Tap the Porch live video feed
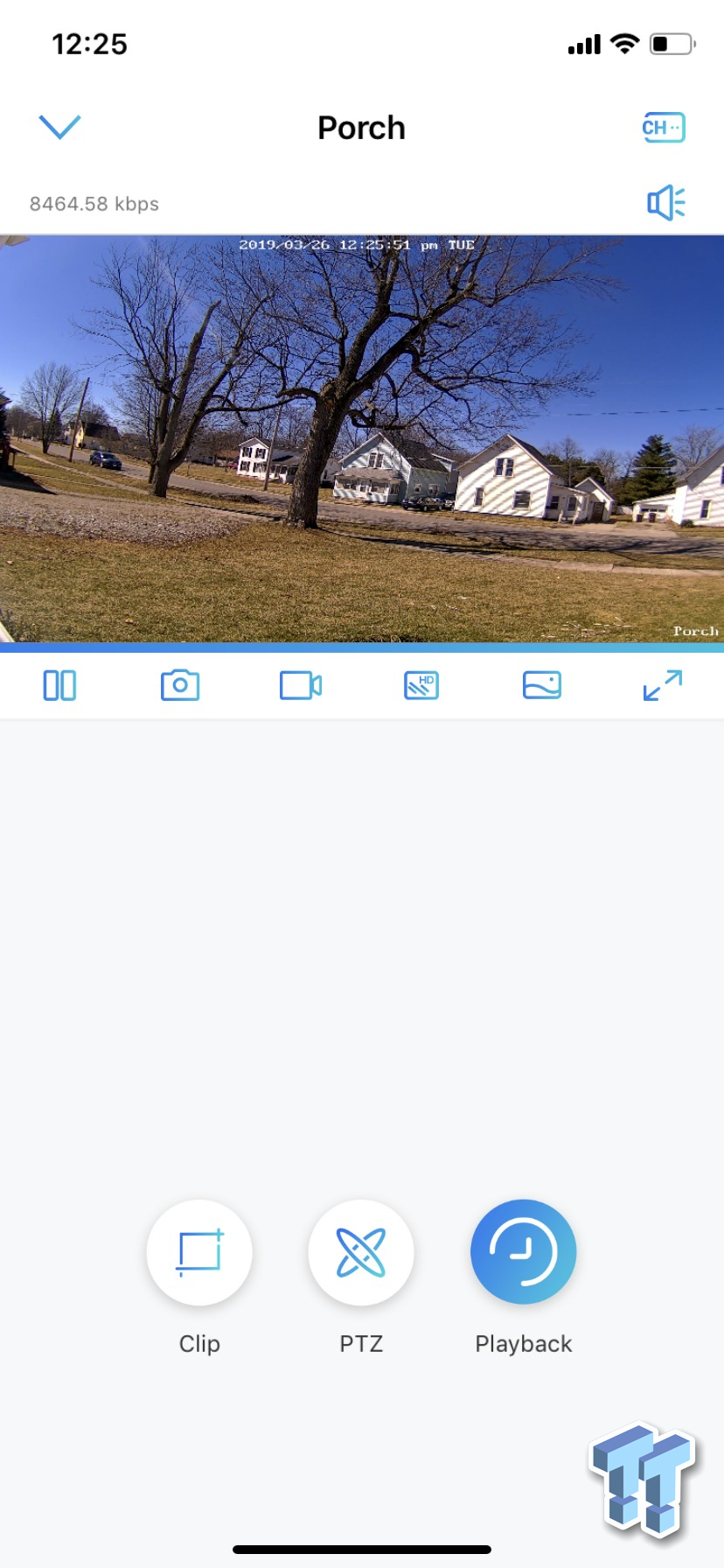The image size is (724, 1568). (362, 439)
